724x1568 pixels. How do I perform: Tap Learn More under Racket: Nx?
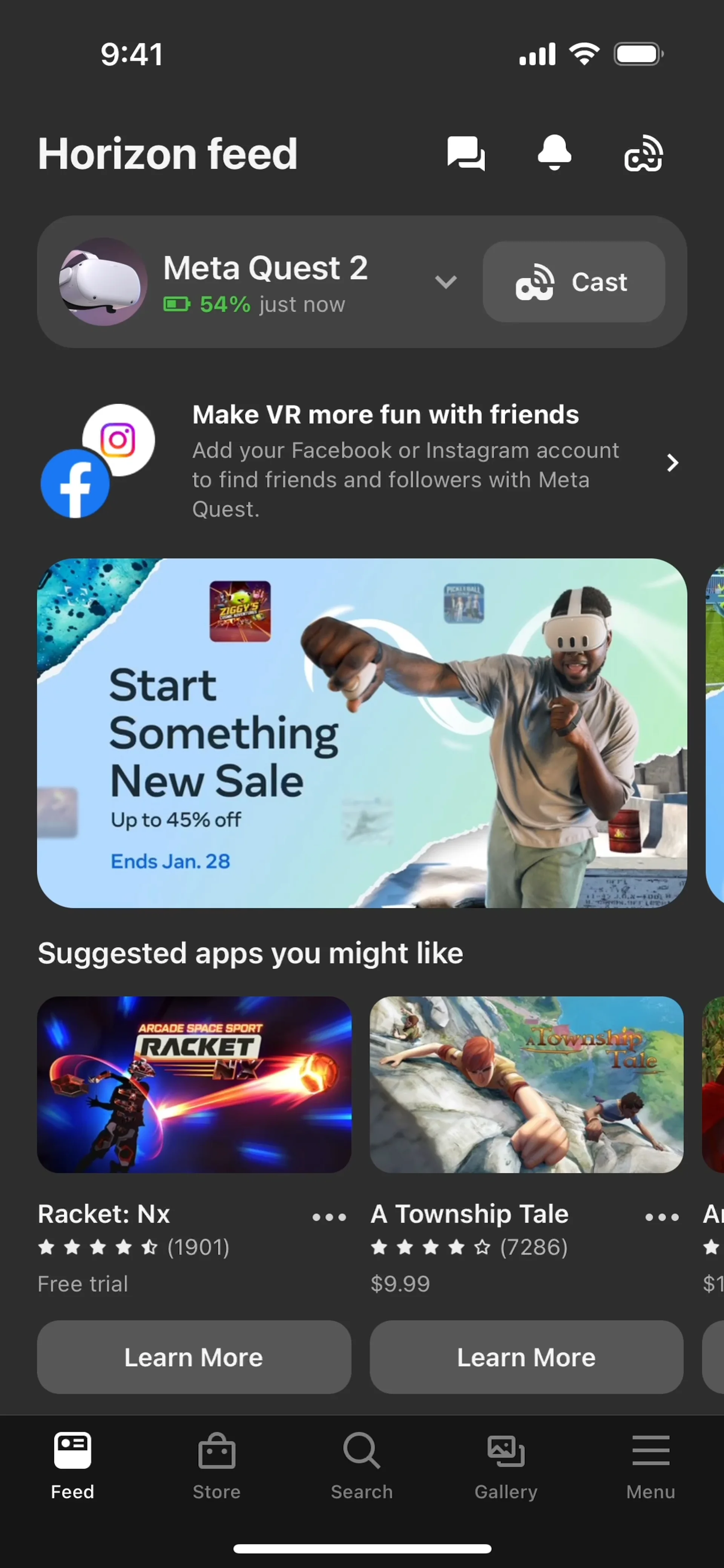194,1357
